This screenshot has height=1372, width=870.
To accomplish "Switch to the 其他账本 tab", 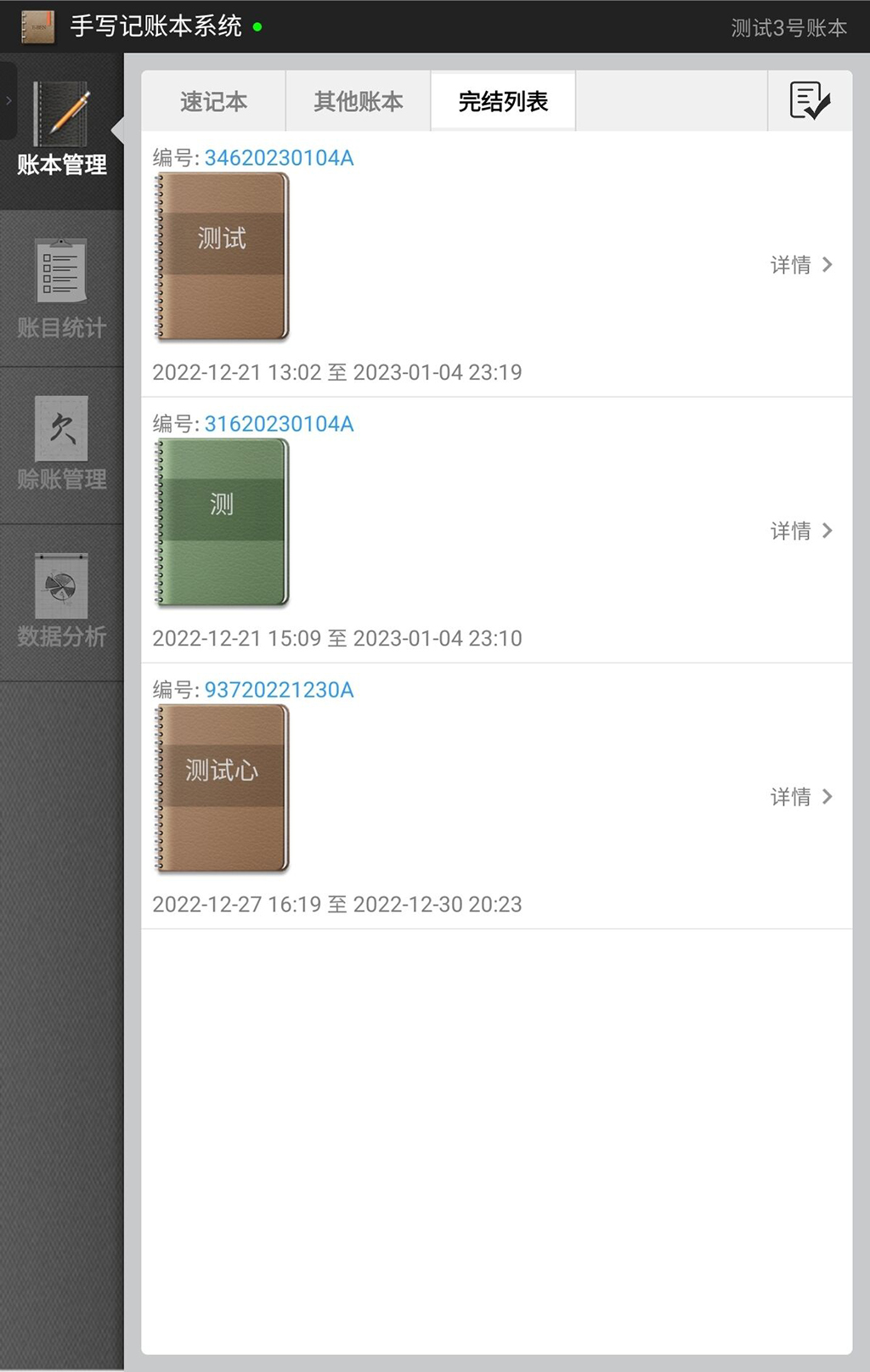I will [x=358, y=102].
